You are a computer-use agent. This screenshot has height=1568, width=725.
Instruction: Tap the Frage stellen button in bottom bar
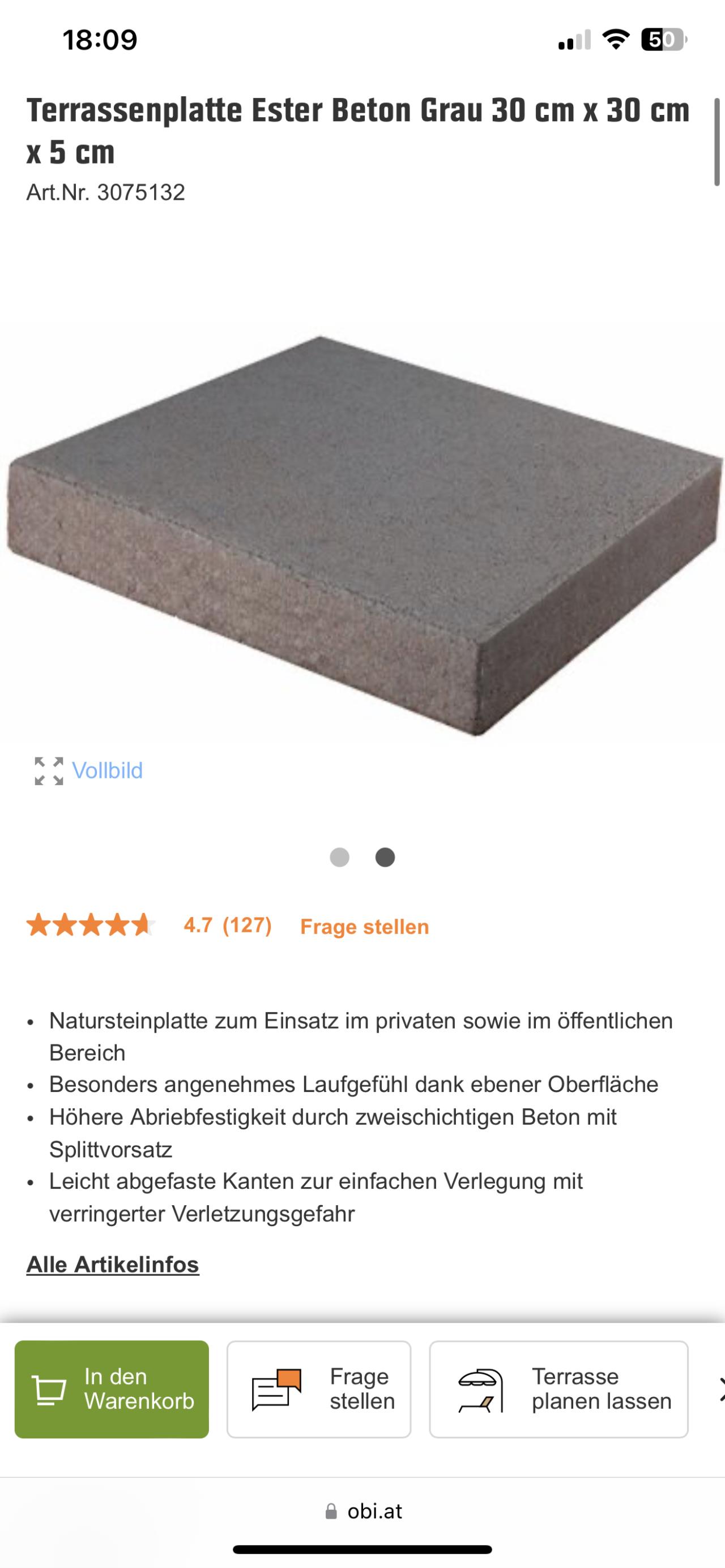pyautogui.click(x=319, y=1389)
